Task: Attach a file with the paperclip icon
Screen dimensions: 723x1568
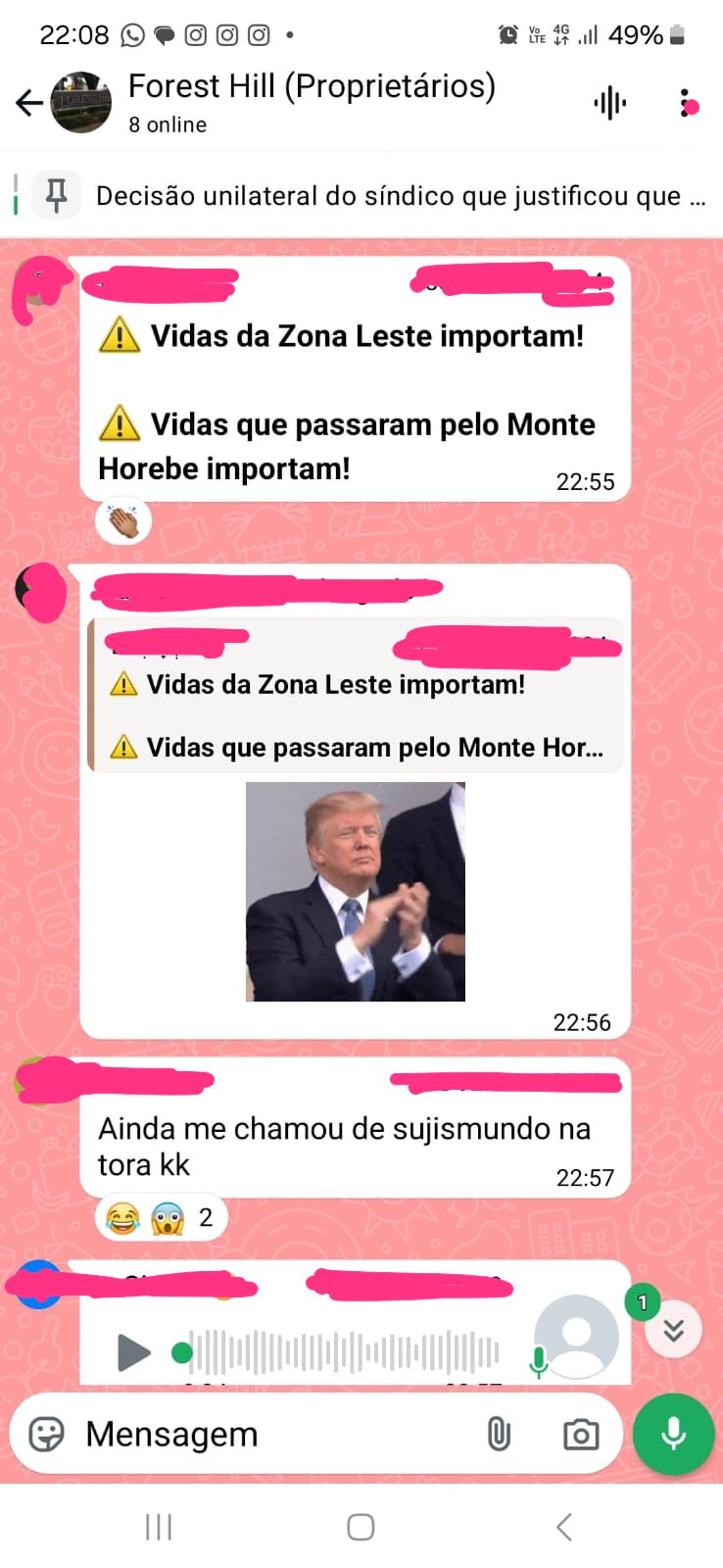Action: pos(499,1435)
